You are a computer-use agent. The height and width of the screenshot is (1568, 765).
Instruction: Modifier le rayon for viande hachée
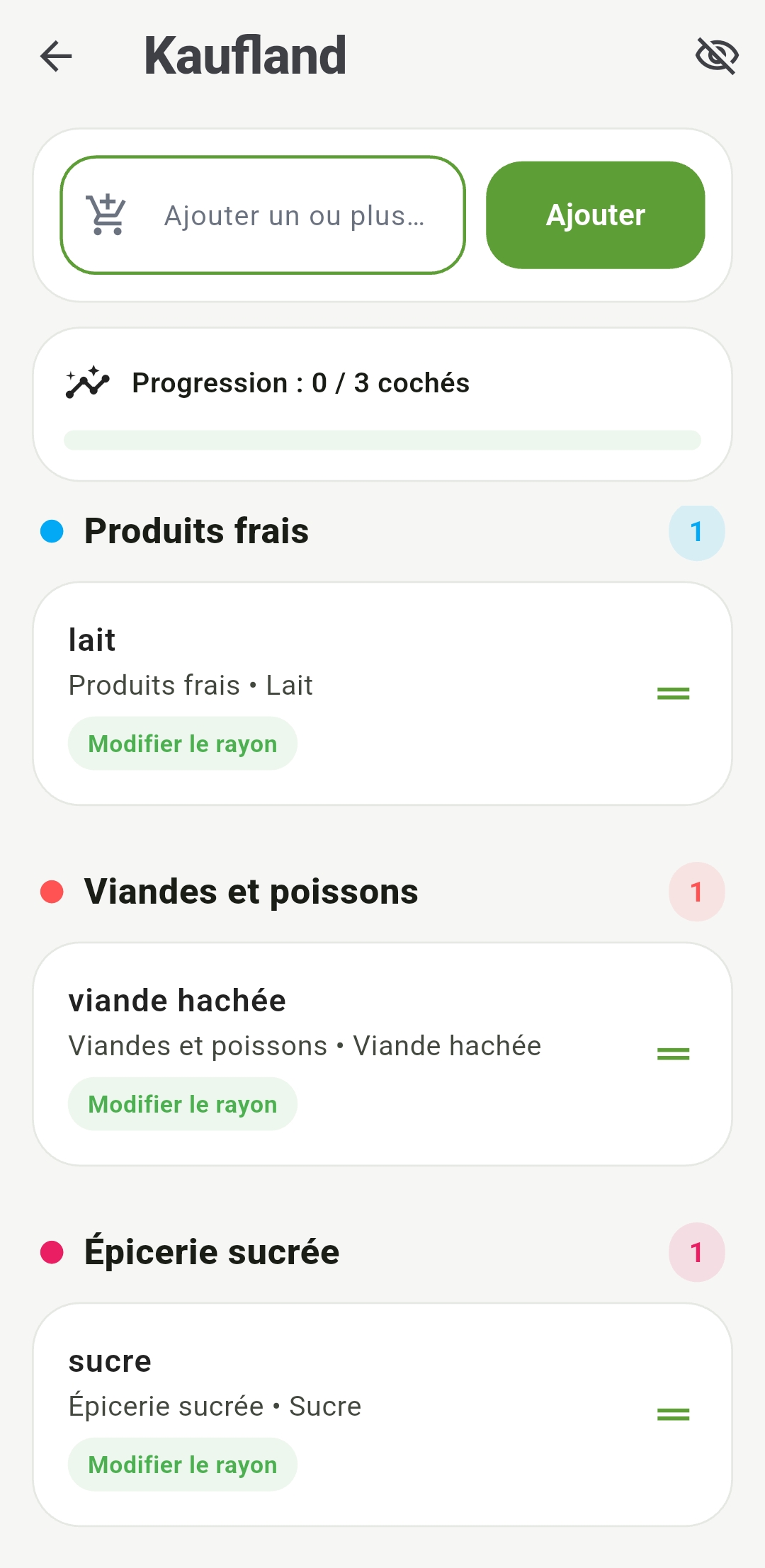pos(183,1104)
